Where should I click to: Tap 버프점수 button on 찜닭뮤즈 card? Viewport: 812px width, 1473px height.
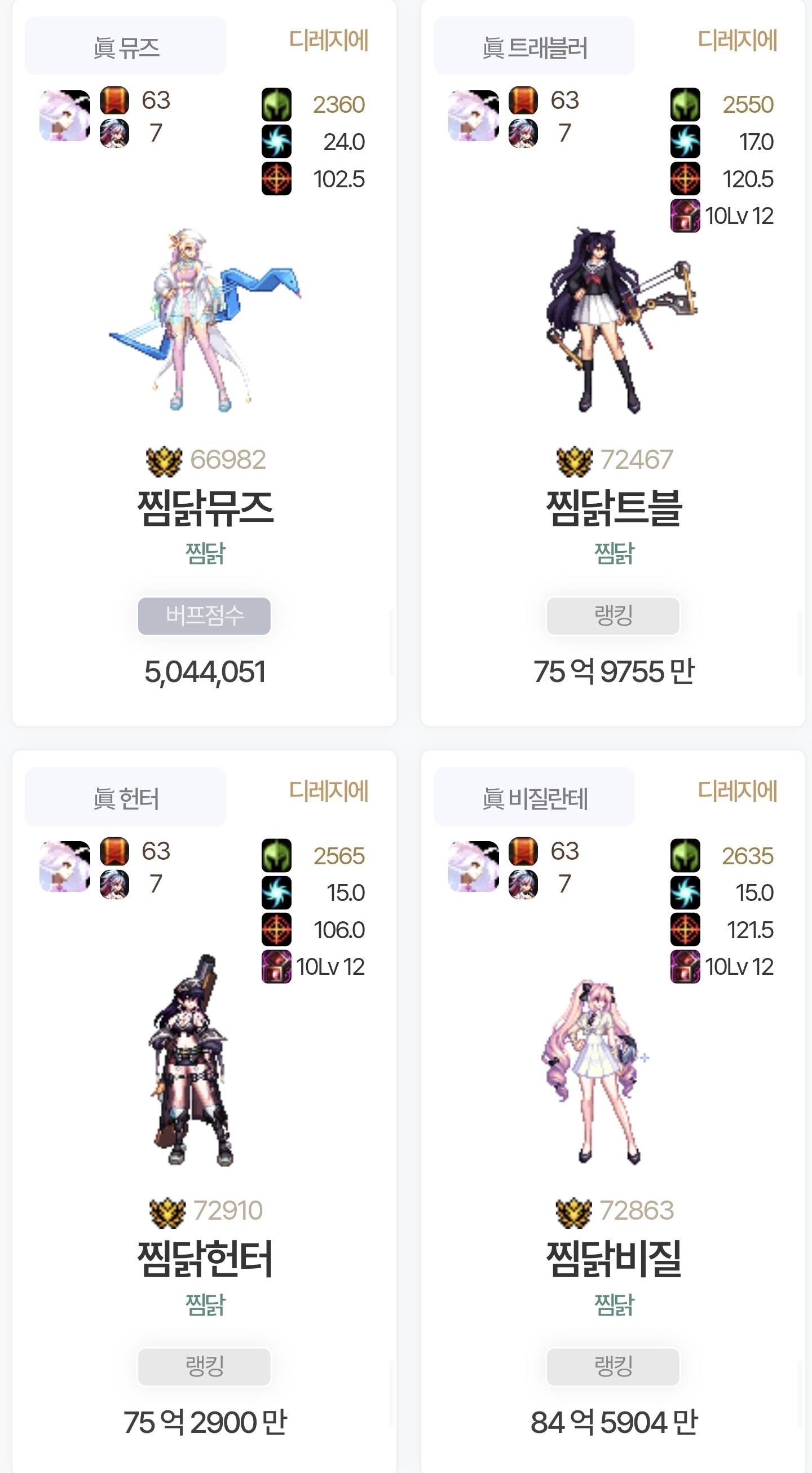204,616
